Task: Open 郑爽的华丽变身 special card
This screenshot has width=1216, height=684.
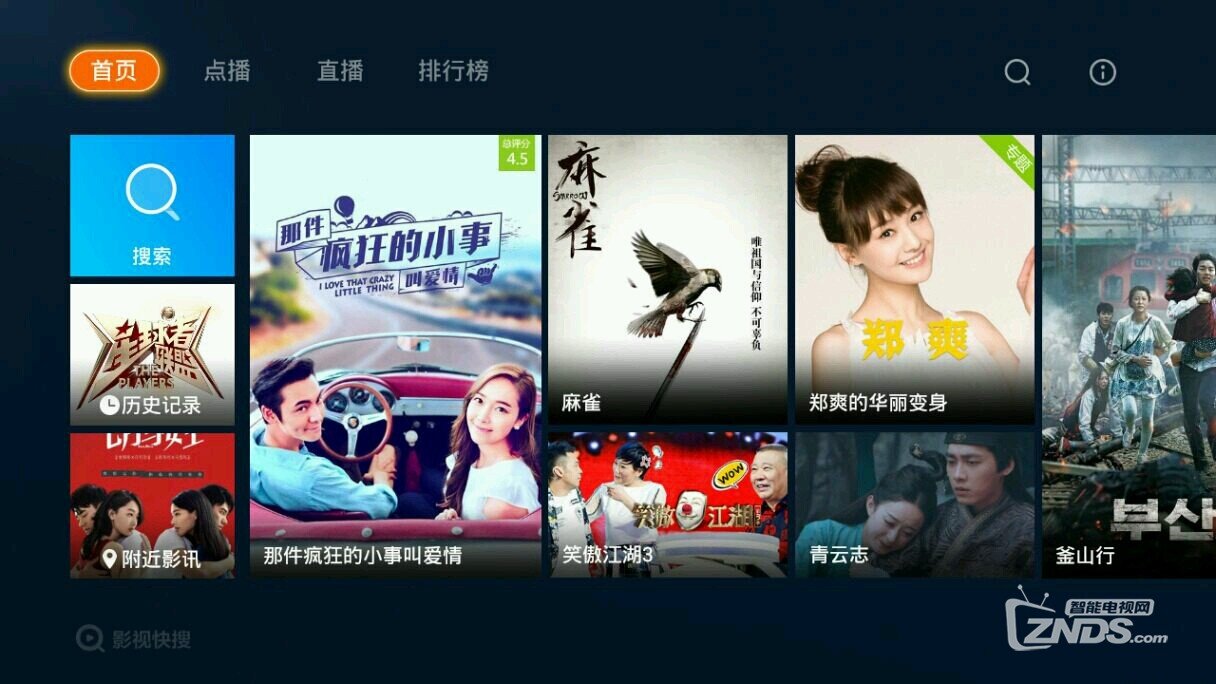Action: coord(914,280)
